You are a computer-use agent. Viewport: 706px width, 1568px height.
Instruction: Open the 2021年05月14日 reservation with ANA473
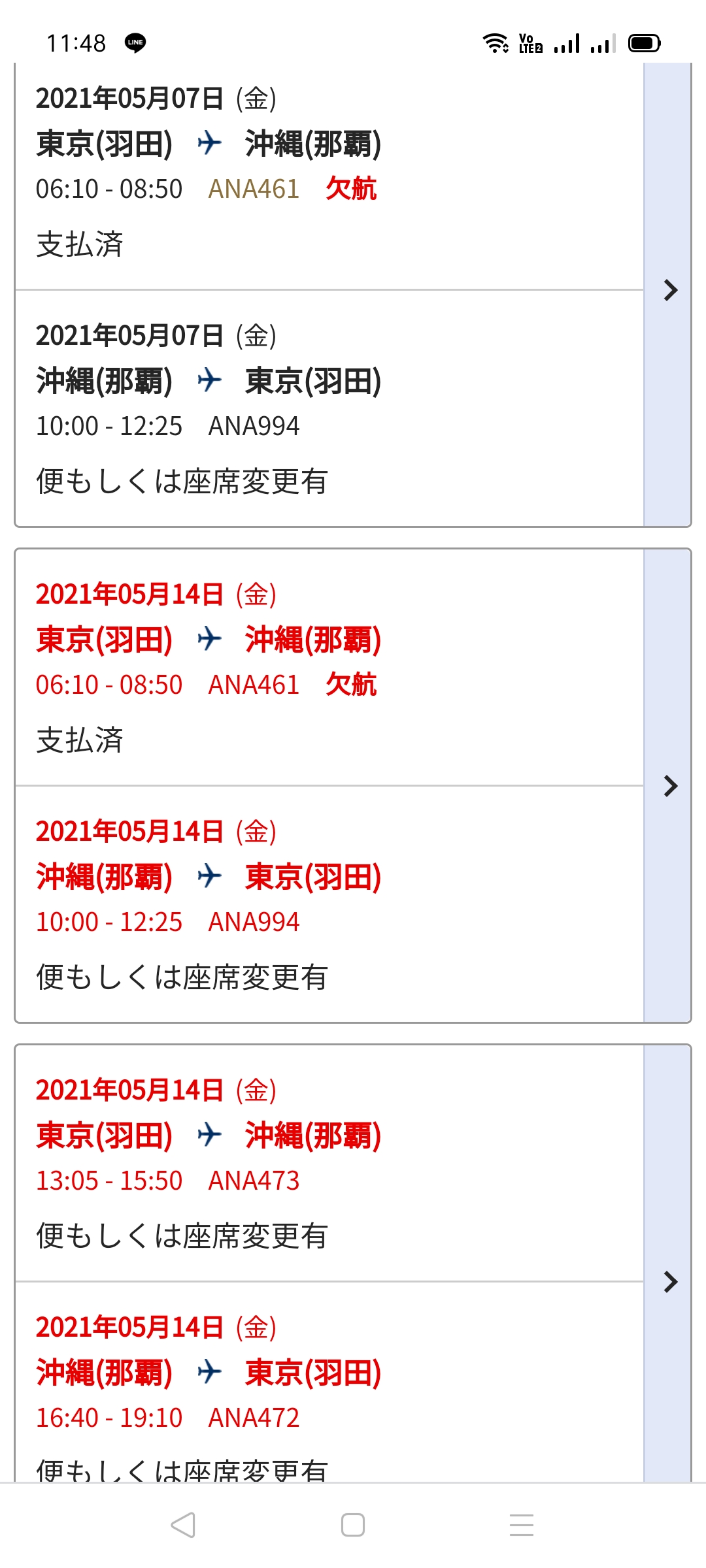[669, 1282]
